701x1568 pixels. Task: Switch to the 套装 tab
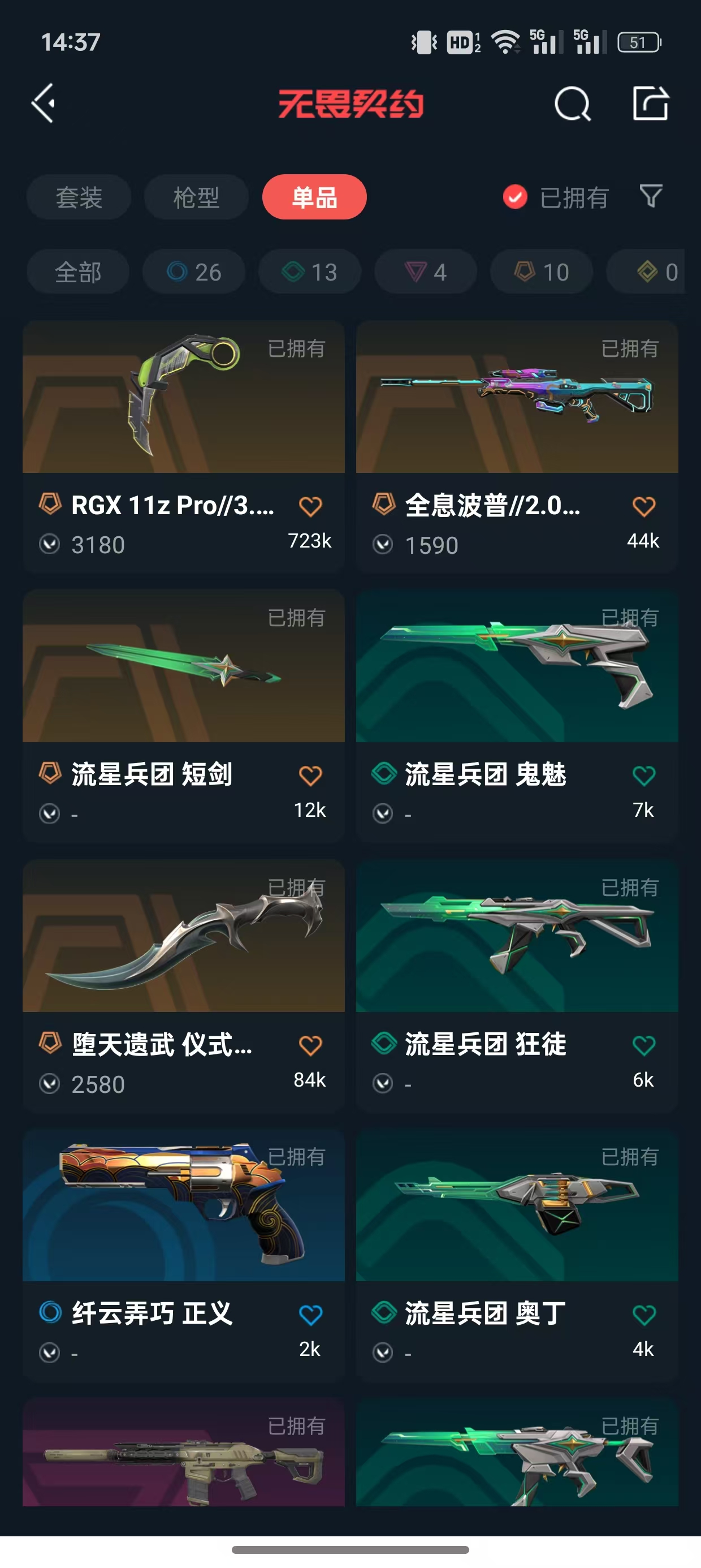click(79, 197)
